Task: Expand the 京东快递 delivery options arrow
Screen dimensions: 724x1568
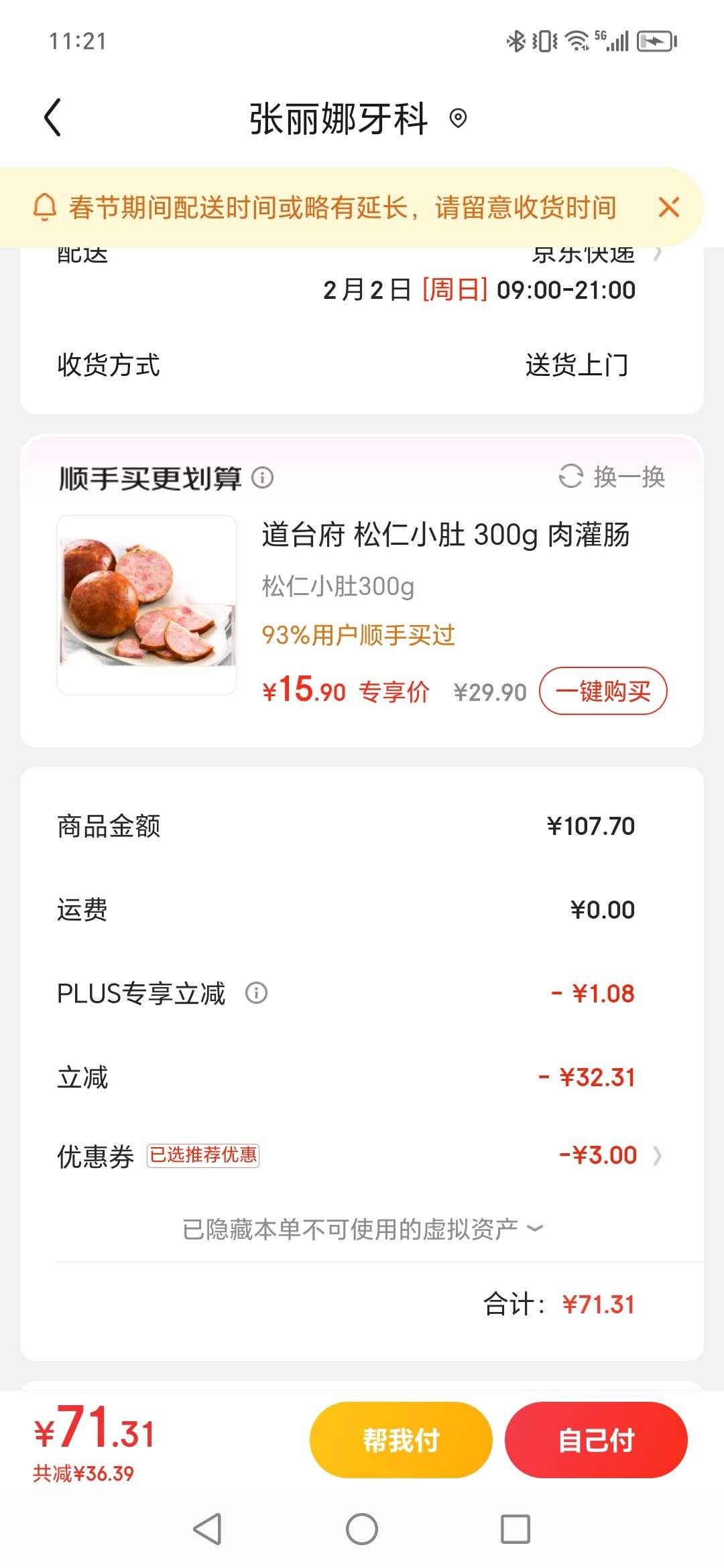Action: (660, 255)
